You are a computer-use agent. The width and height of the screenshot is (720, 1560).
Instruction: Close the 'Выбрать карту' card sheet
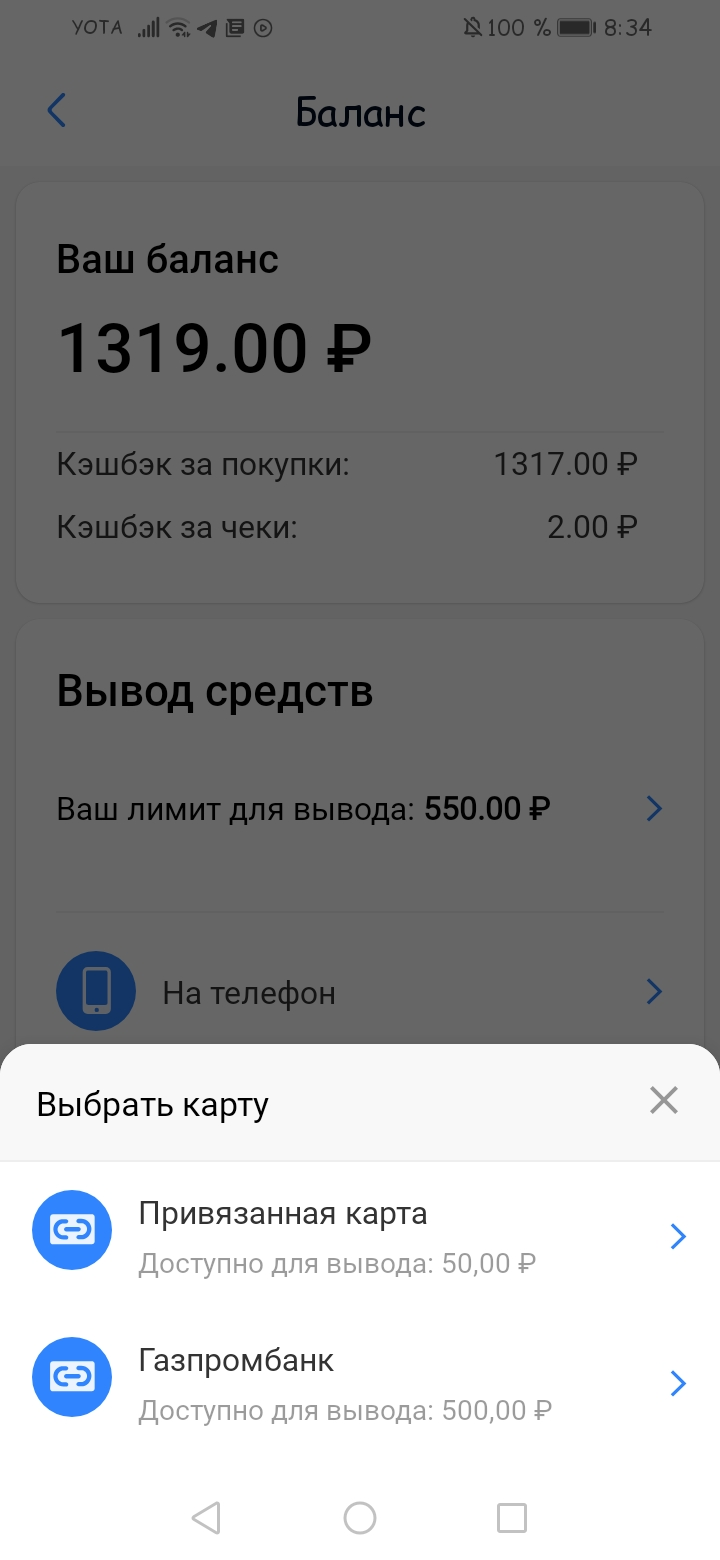tap(664, 1100)
